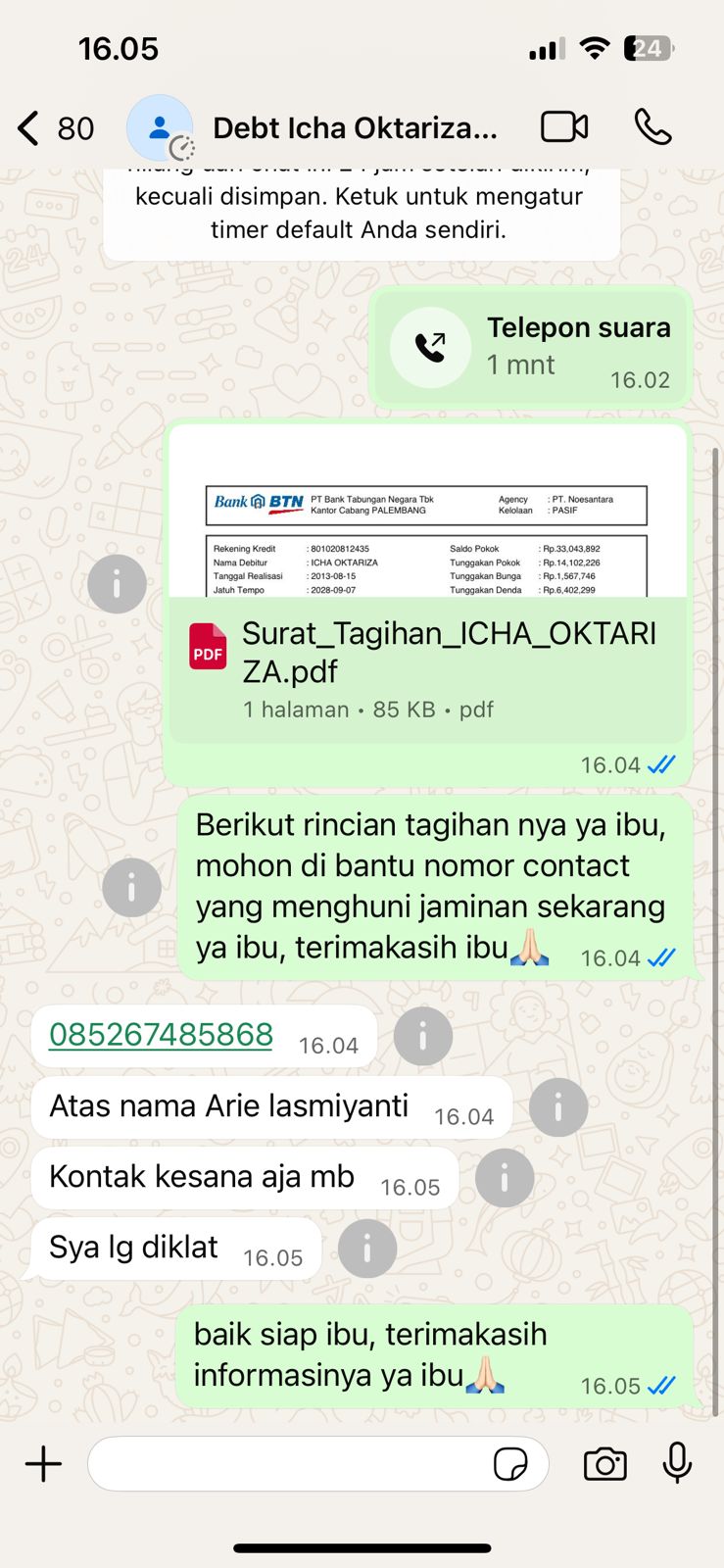The height and width of the screenshot is (1568, 724).
Task: Tap info icon beside Kontak kesana aja mb
Action: click(504, 1178)
